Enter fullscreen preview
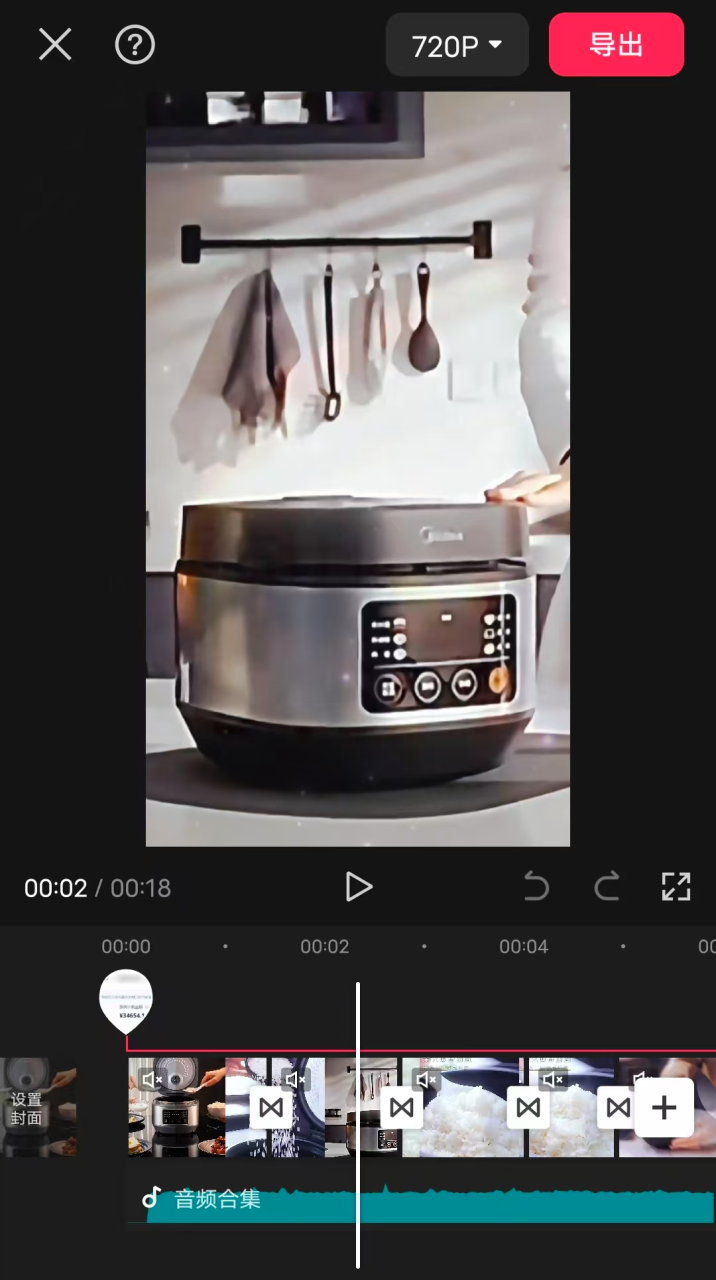The width and height of the screenshot is (716, 1280). (x=676, y=887)
